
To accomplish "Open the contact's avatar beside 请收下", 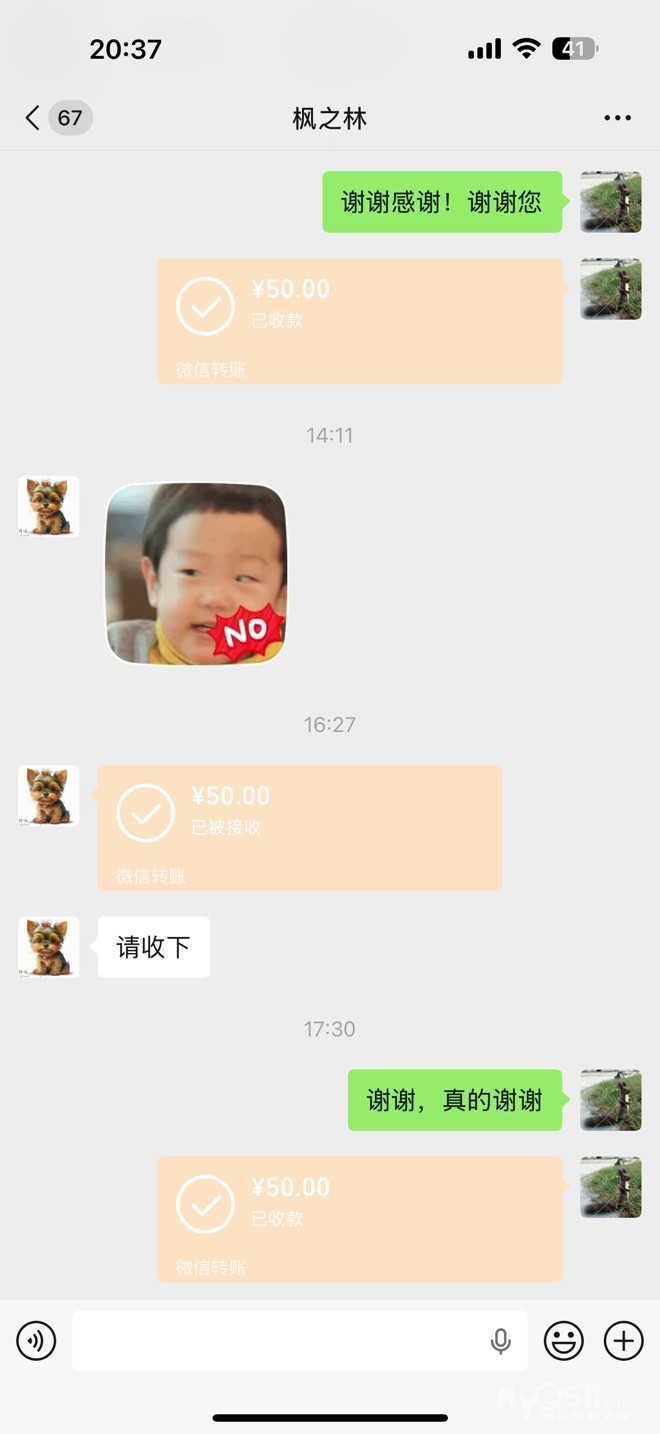I will (48, 947).
